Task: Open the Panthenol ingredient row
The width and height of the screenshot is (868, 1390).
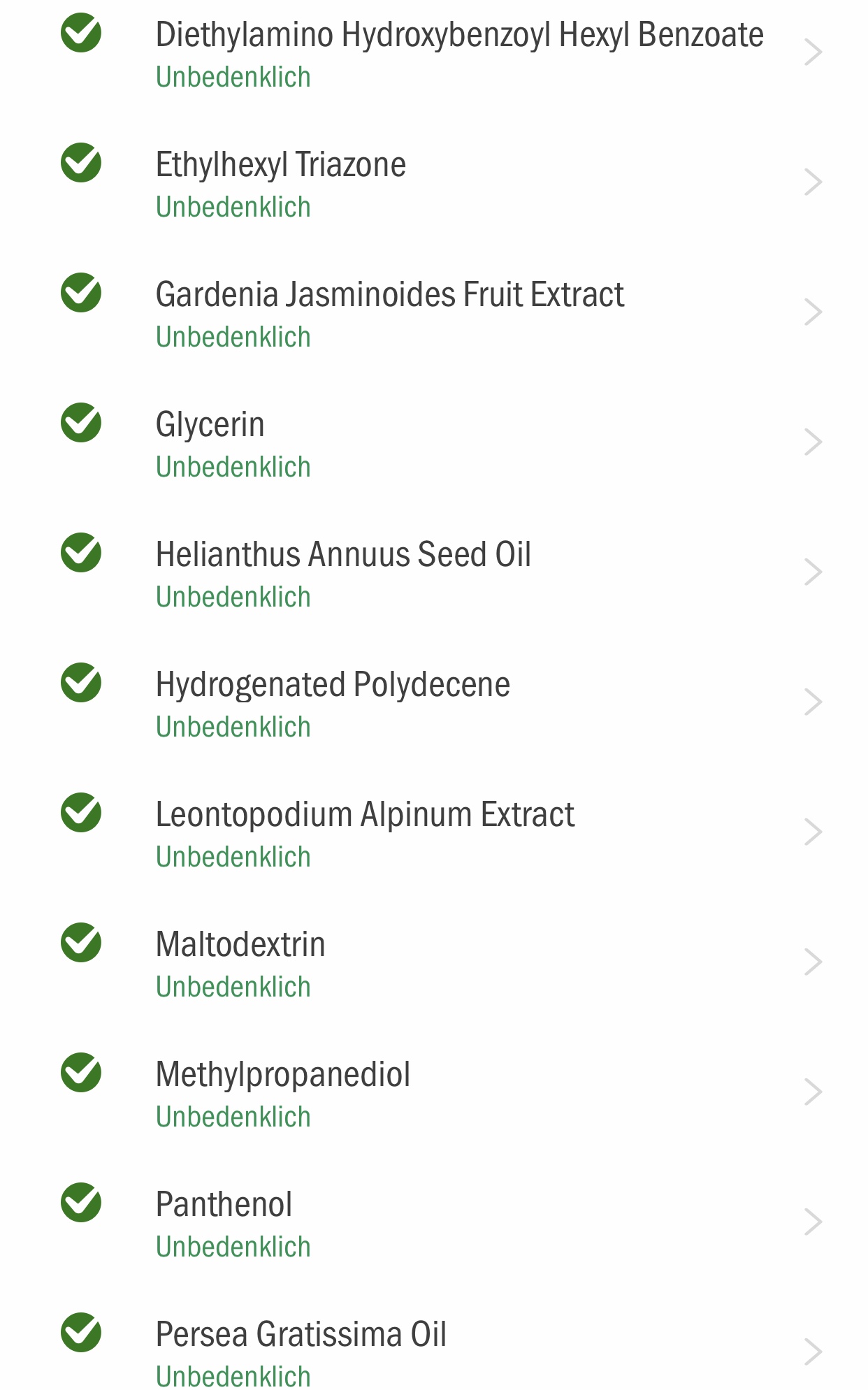Action: click(434, 1223)
